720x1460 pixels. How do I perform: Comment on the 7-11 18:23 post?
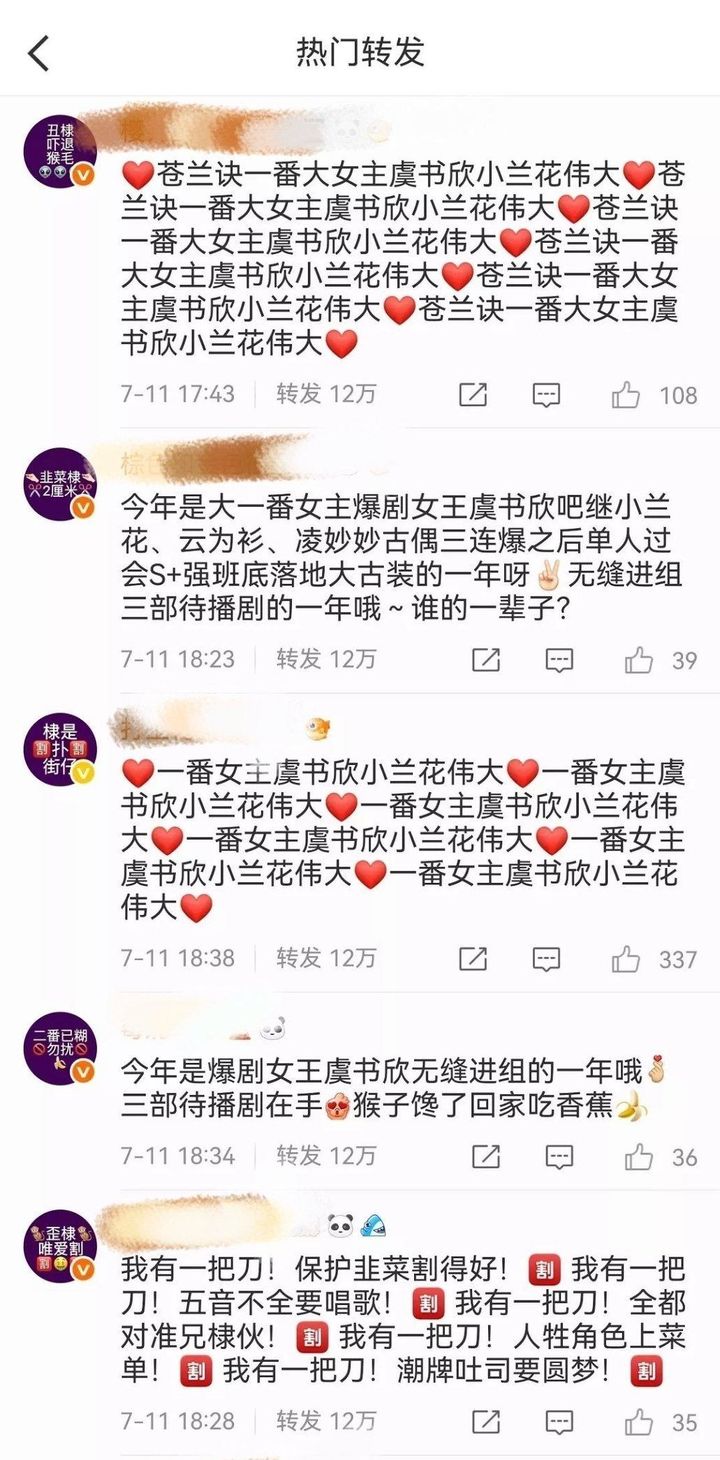tap(559, 660)
